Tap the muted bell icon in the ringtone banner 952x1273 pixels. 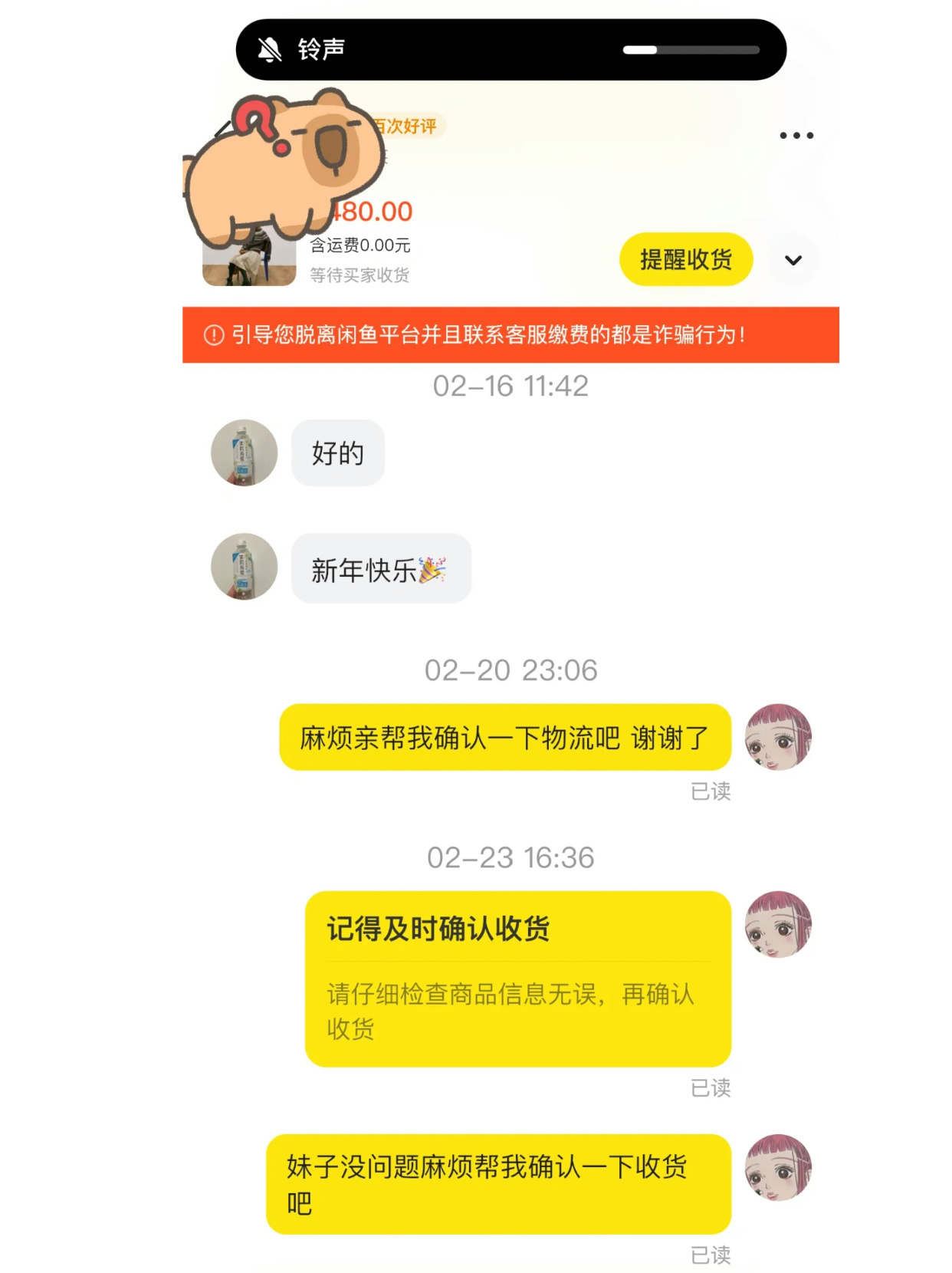270,48
